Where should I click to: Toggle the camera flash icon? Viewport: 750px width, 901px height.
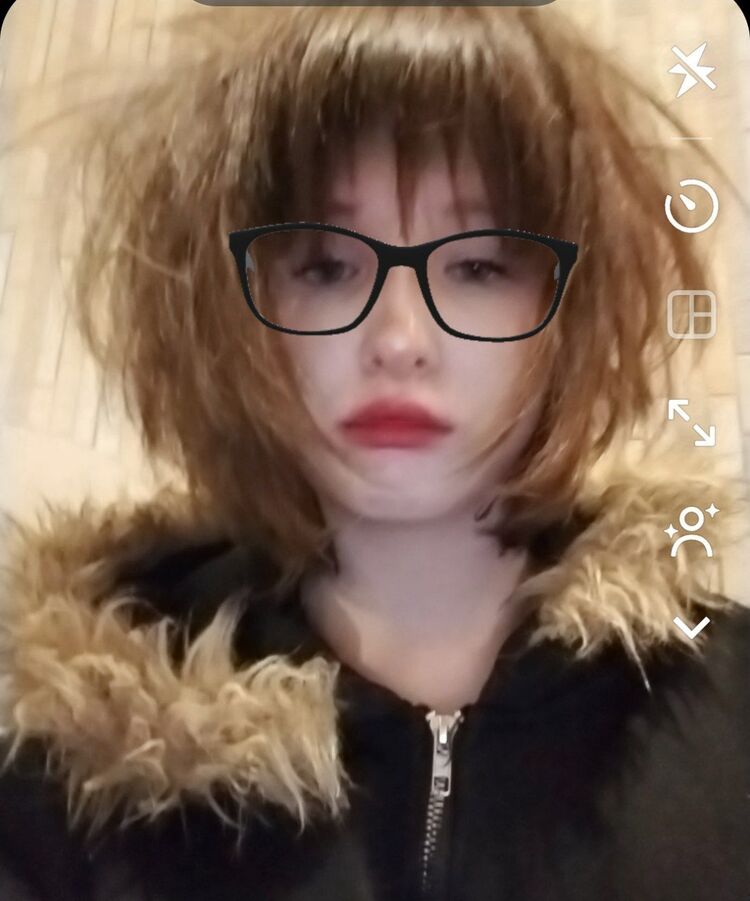(x=692, y=69)
